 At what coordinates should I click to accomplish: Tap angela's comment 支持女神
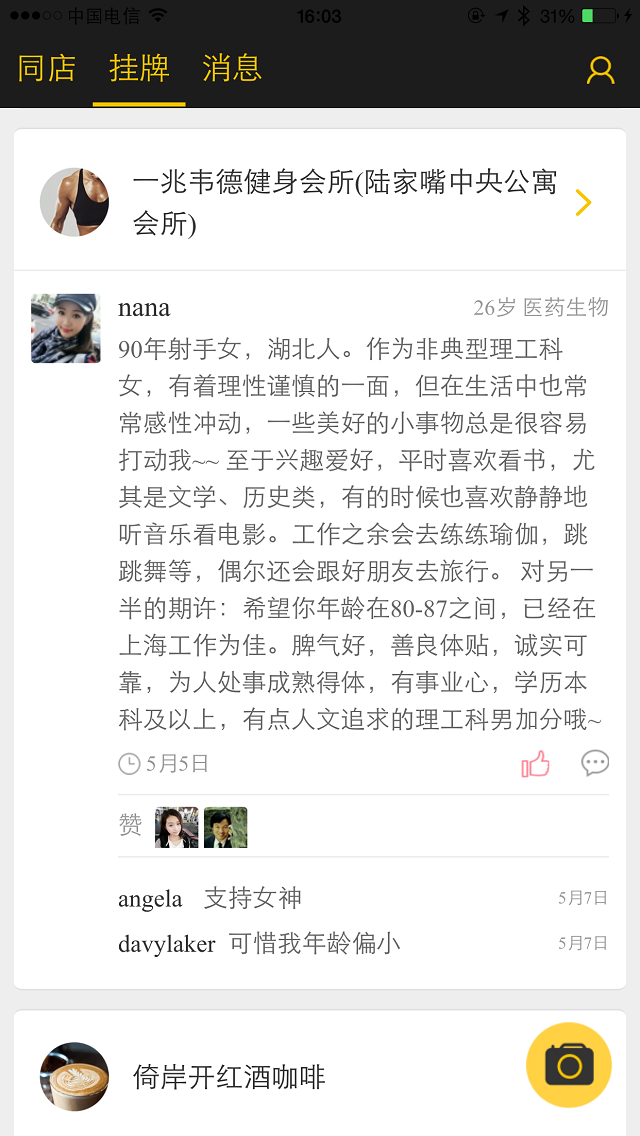pos(252,898)
